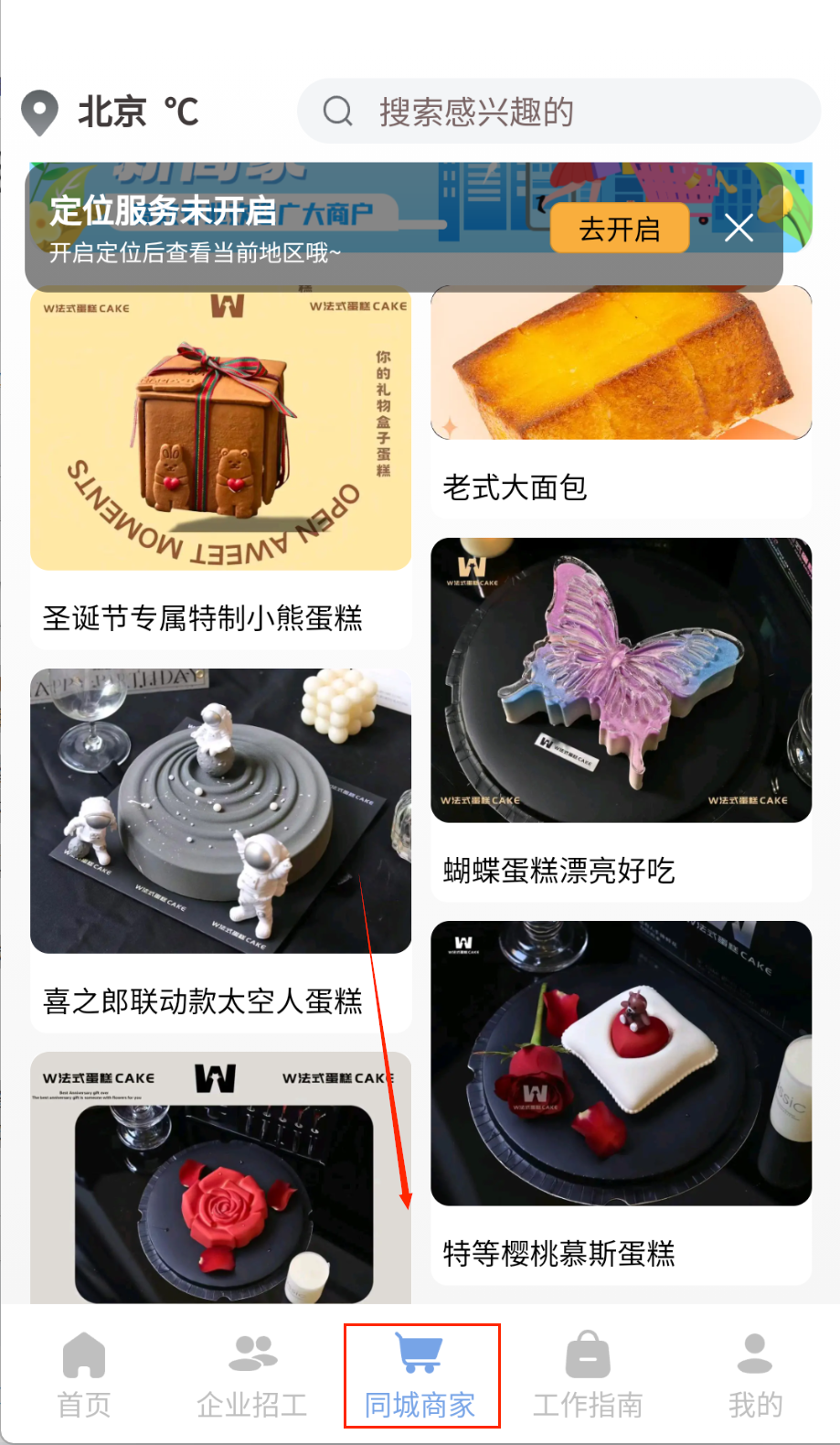Open the 搜索感兴趣的 search box
840x1445 pixels.
tap(558, 112)
